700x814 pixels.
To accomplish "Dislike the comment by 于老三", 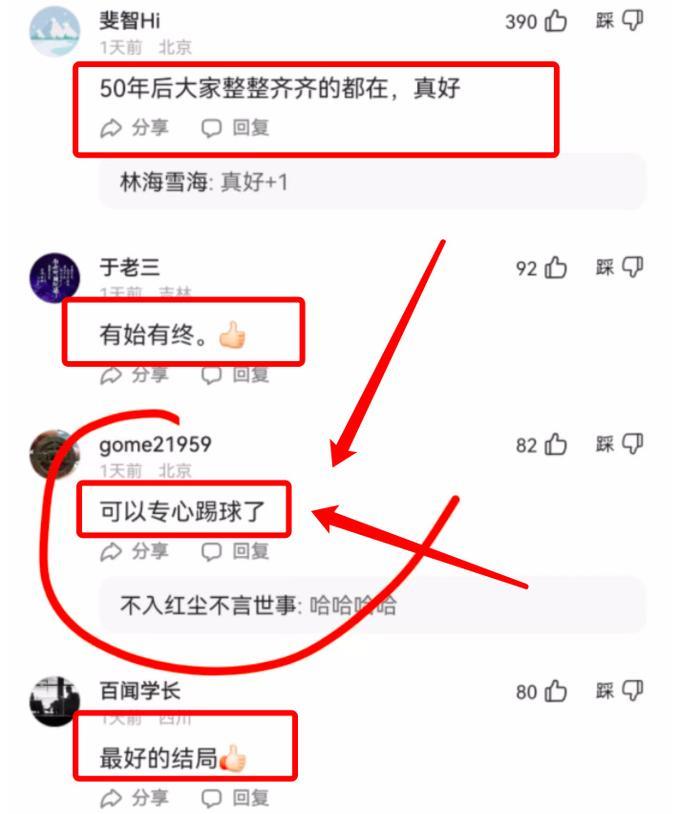I will [x=632, y=267].
